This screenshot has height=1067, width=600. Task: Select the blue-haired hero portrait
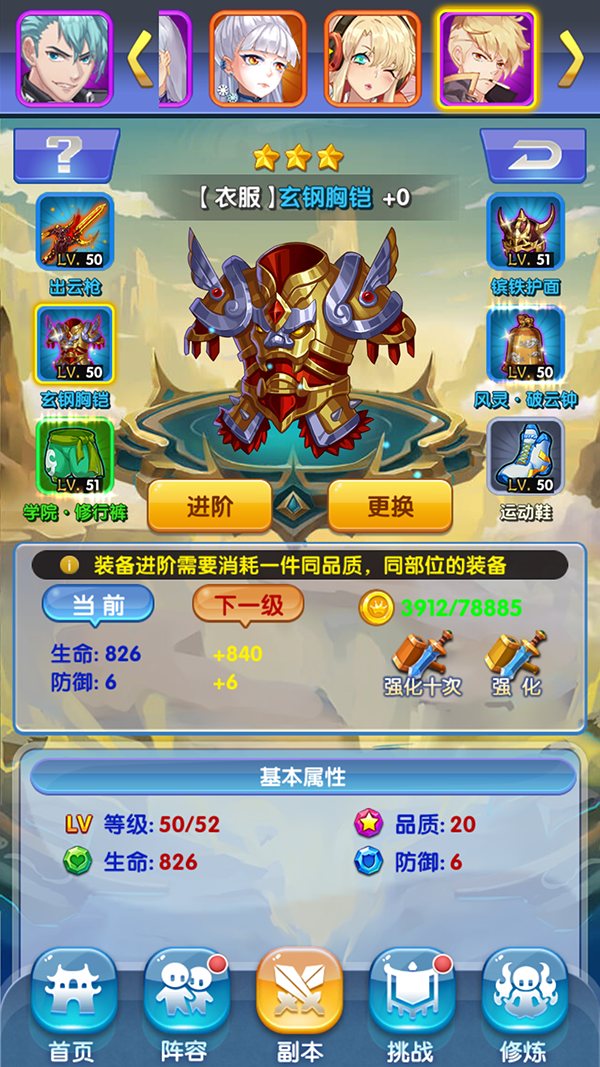(x=65, y=59)
